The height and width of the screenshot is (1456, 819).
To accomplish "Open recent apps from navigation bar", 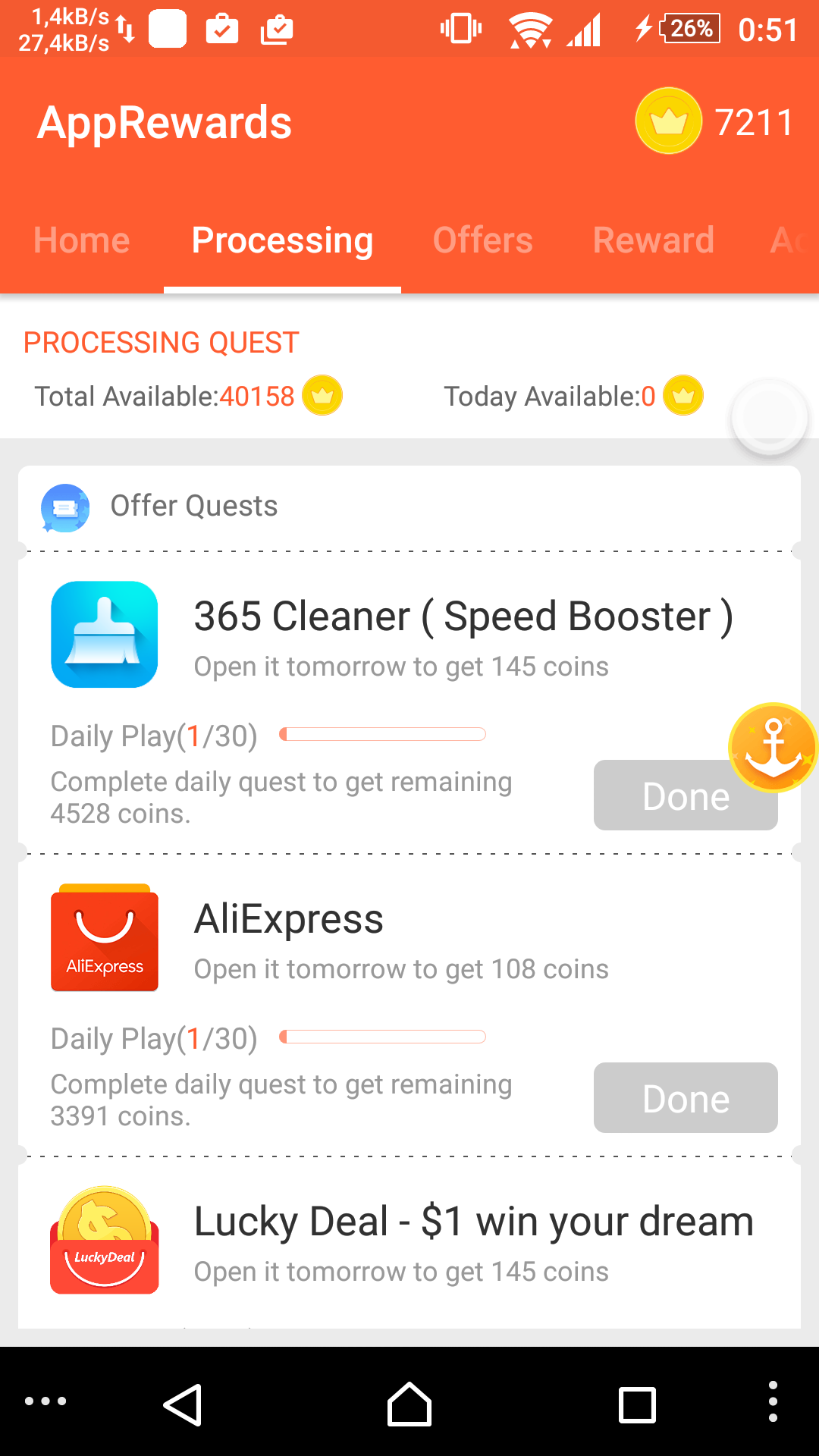I will coord(637,1404).
